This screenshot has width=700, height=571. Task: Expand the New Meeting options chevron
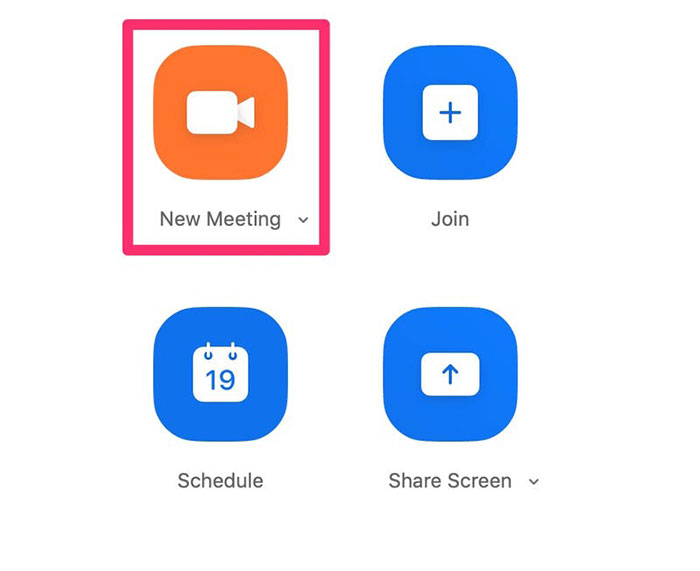303,221
